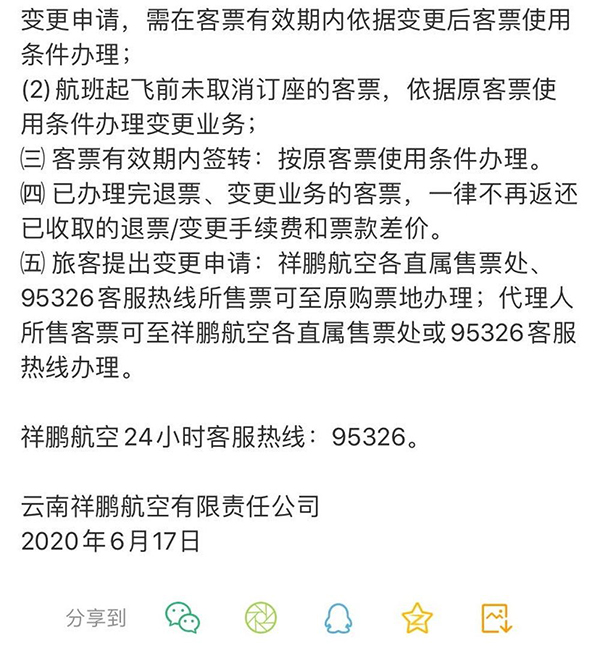This screenshot has height=664, width=600.
Task: Share to QZone star icon
Action: 416,618
